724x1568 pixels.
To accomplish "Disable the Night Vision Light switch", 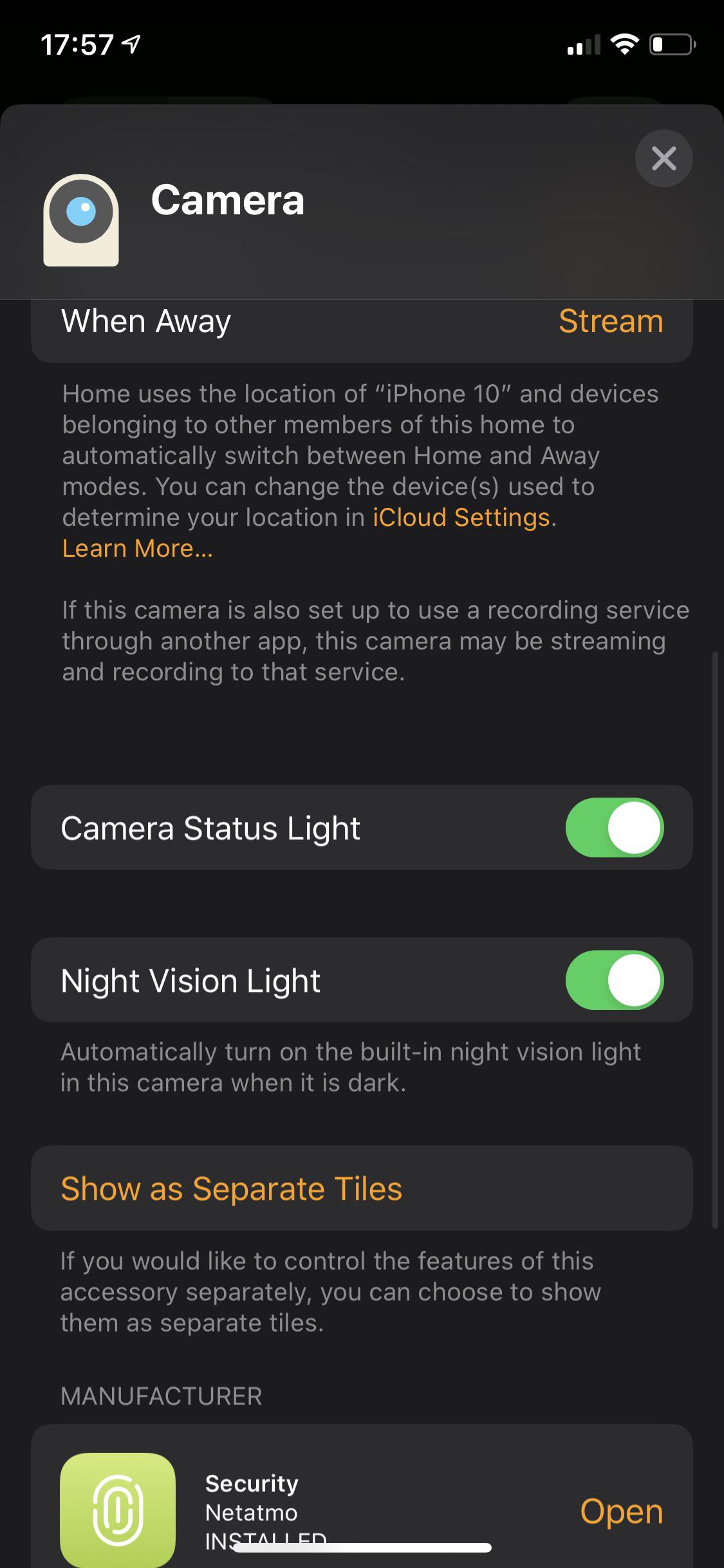I will point(615,980).
